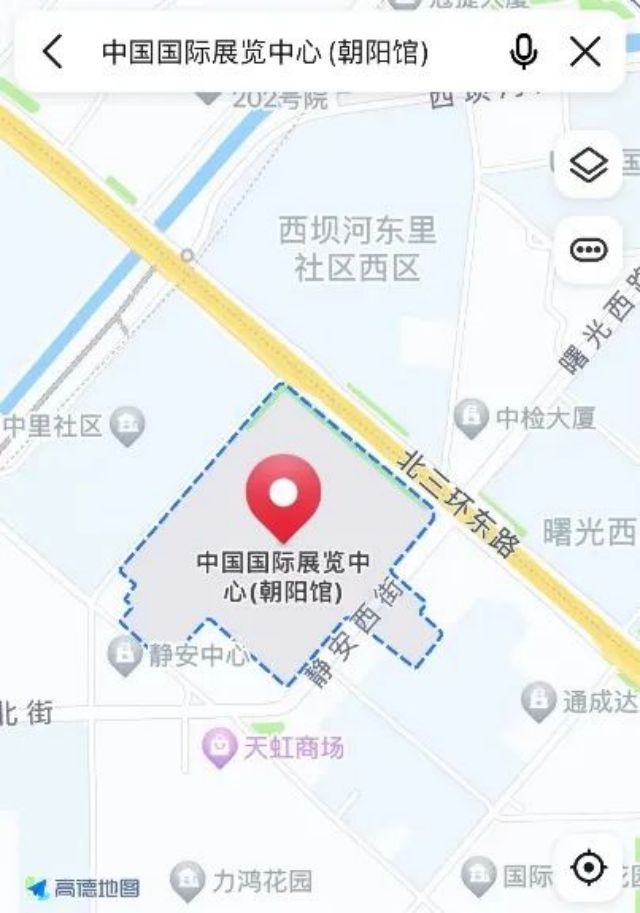The height and width of the screenshot is (913, 640).
Task: Select the 中里社区 place marker
Action: [127, 427]
